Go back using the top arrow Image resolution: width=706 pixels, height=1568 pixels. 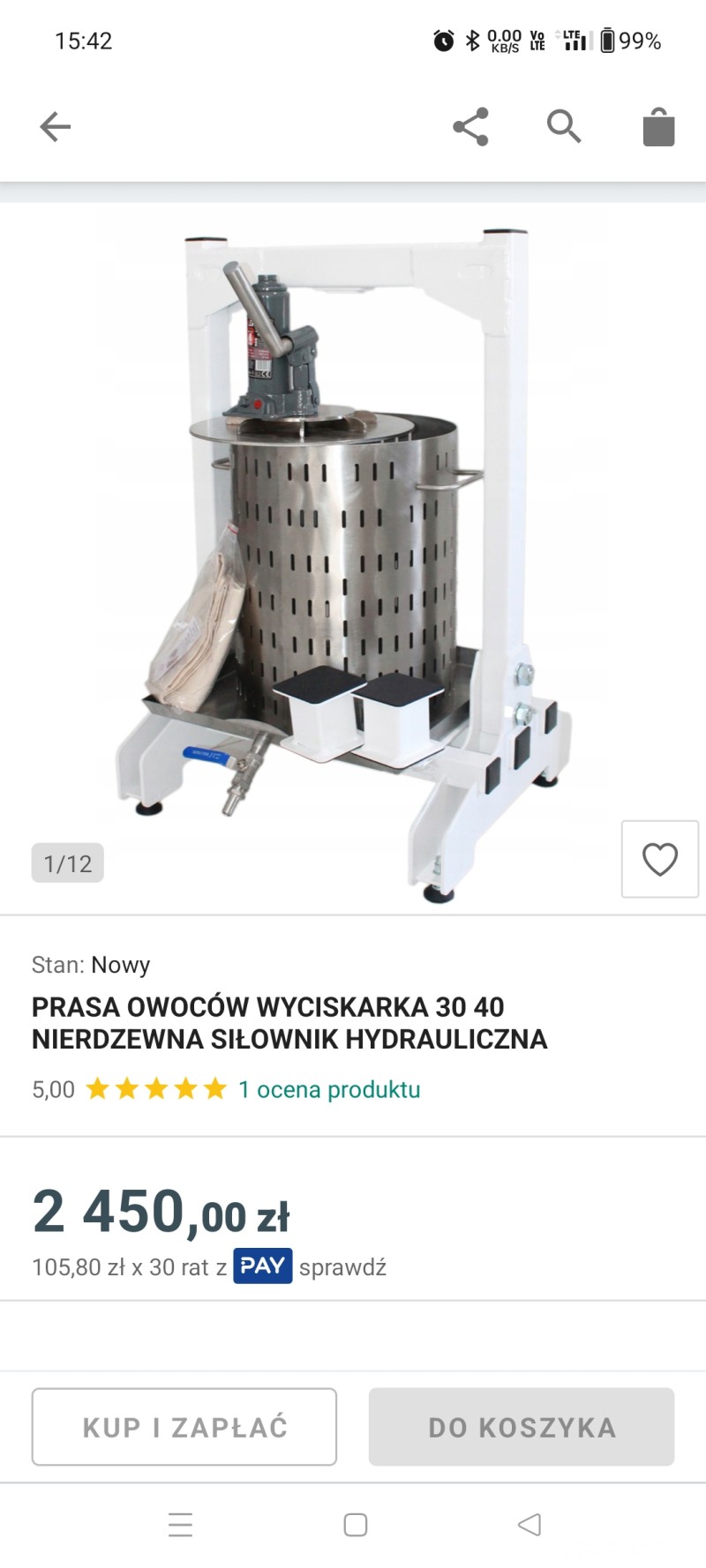point(55,127)
